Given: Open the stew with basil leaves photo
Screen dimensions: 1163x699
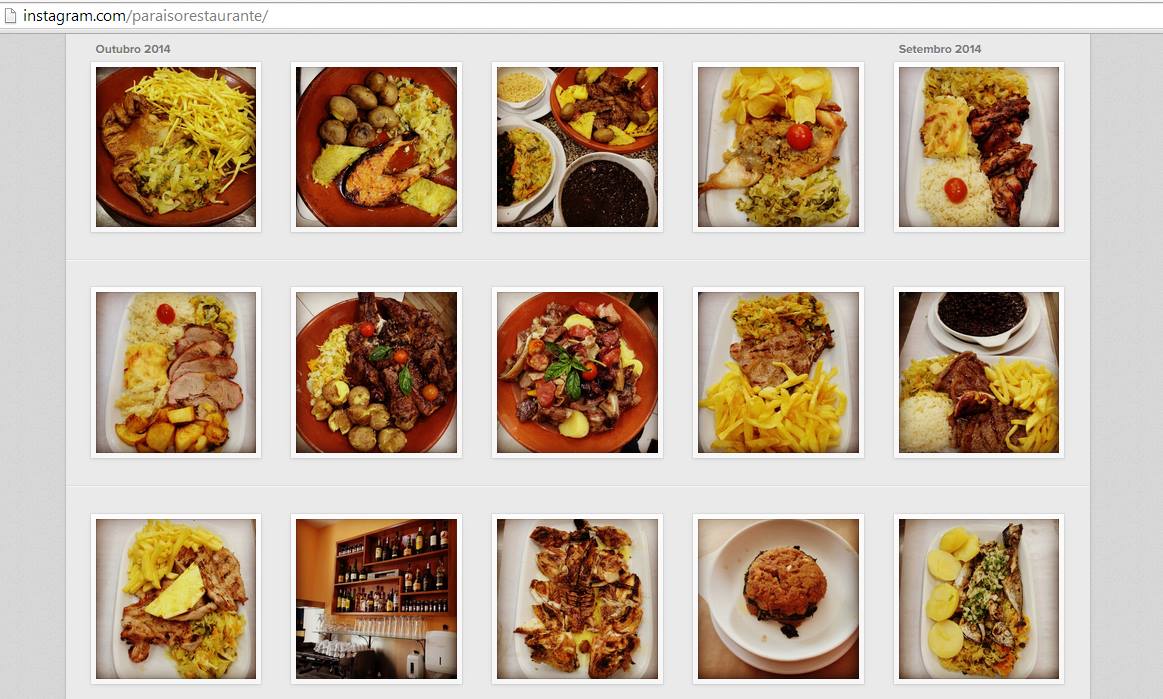Looking at the screenshot, I should (x=577, y=372).
